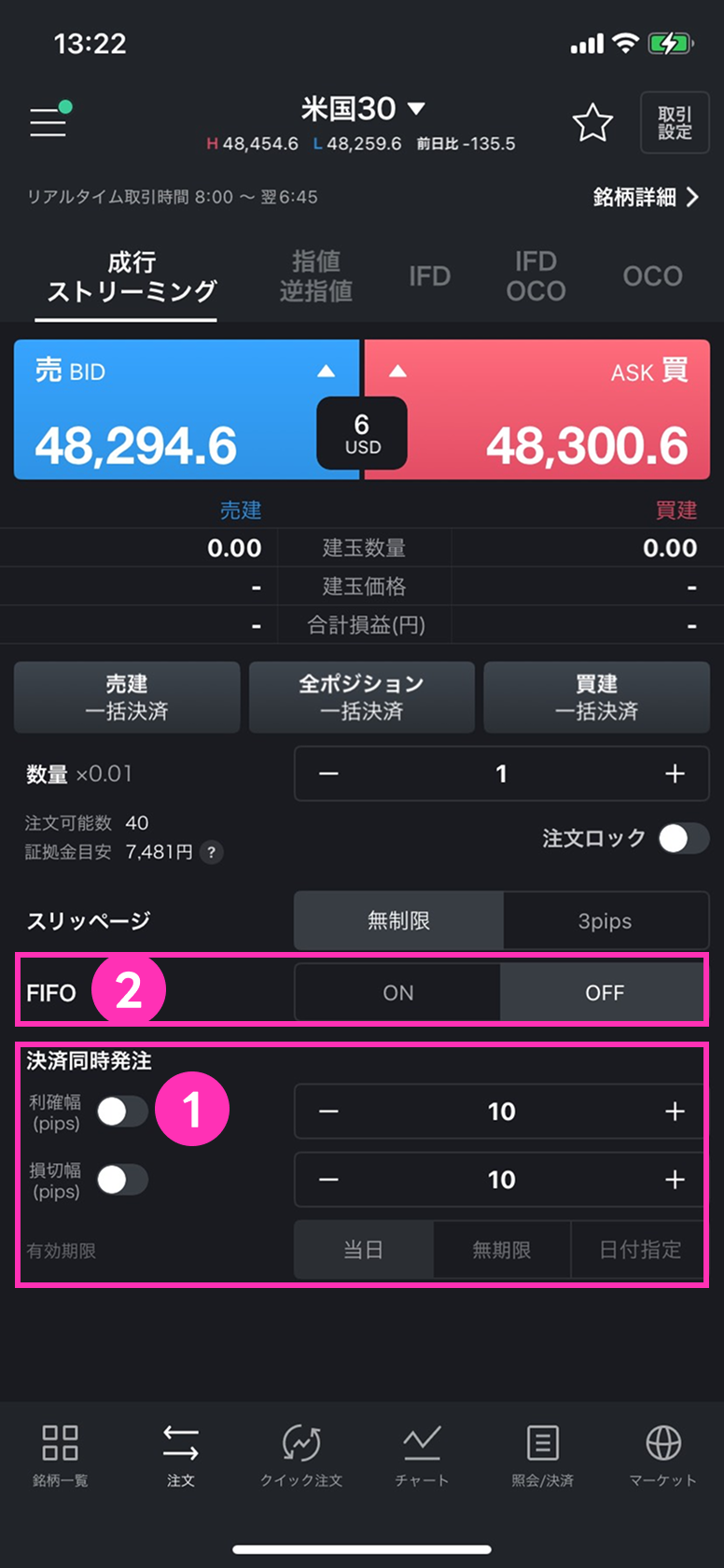Set スリッページ to 3pips
This screenshot has height=1568, width=724.
click(605, 921)
